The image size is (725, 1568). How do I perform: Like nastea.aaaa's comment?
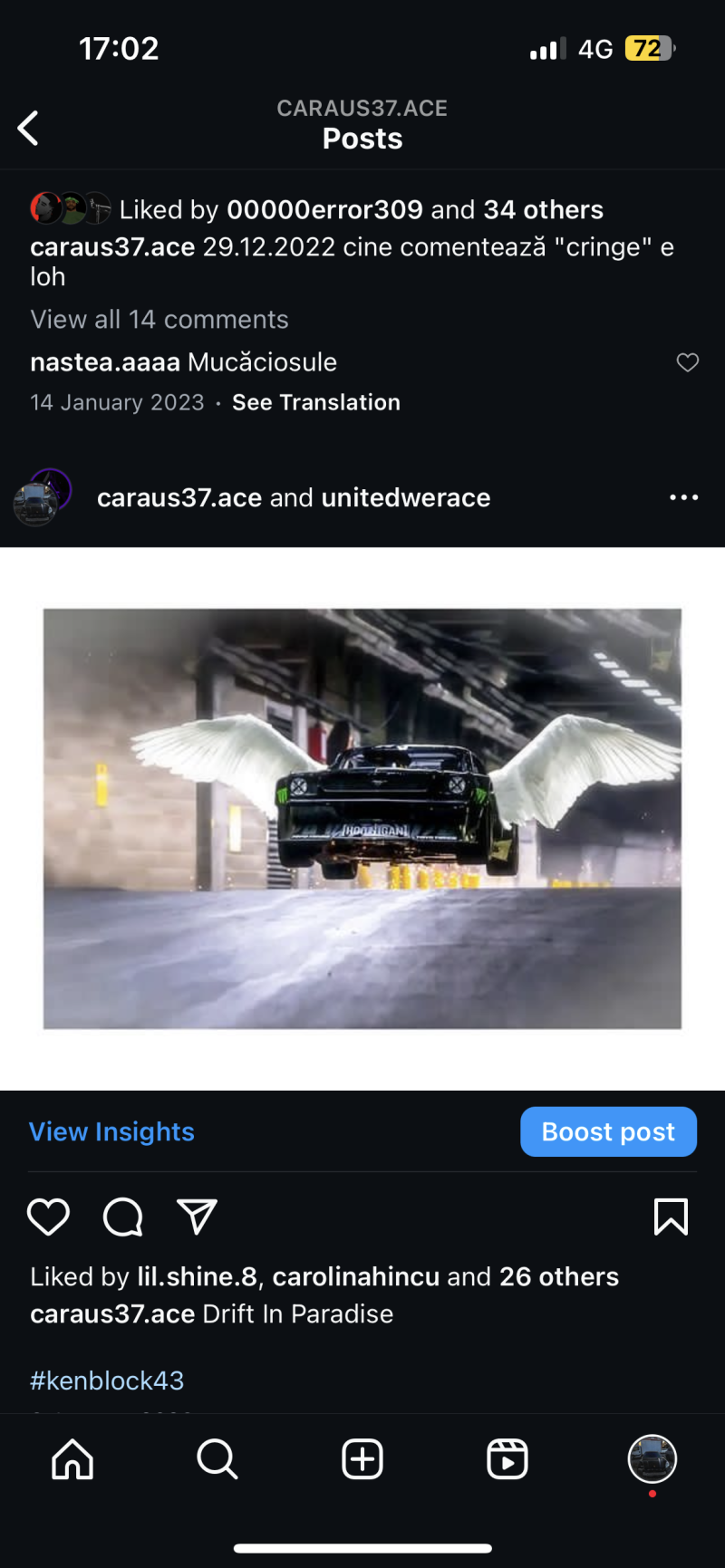coord(688,362)
